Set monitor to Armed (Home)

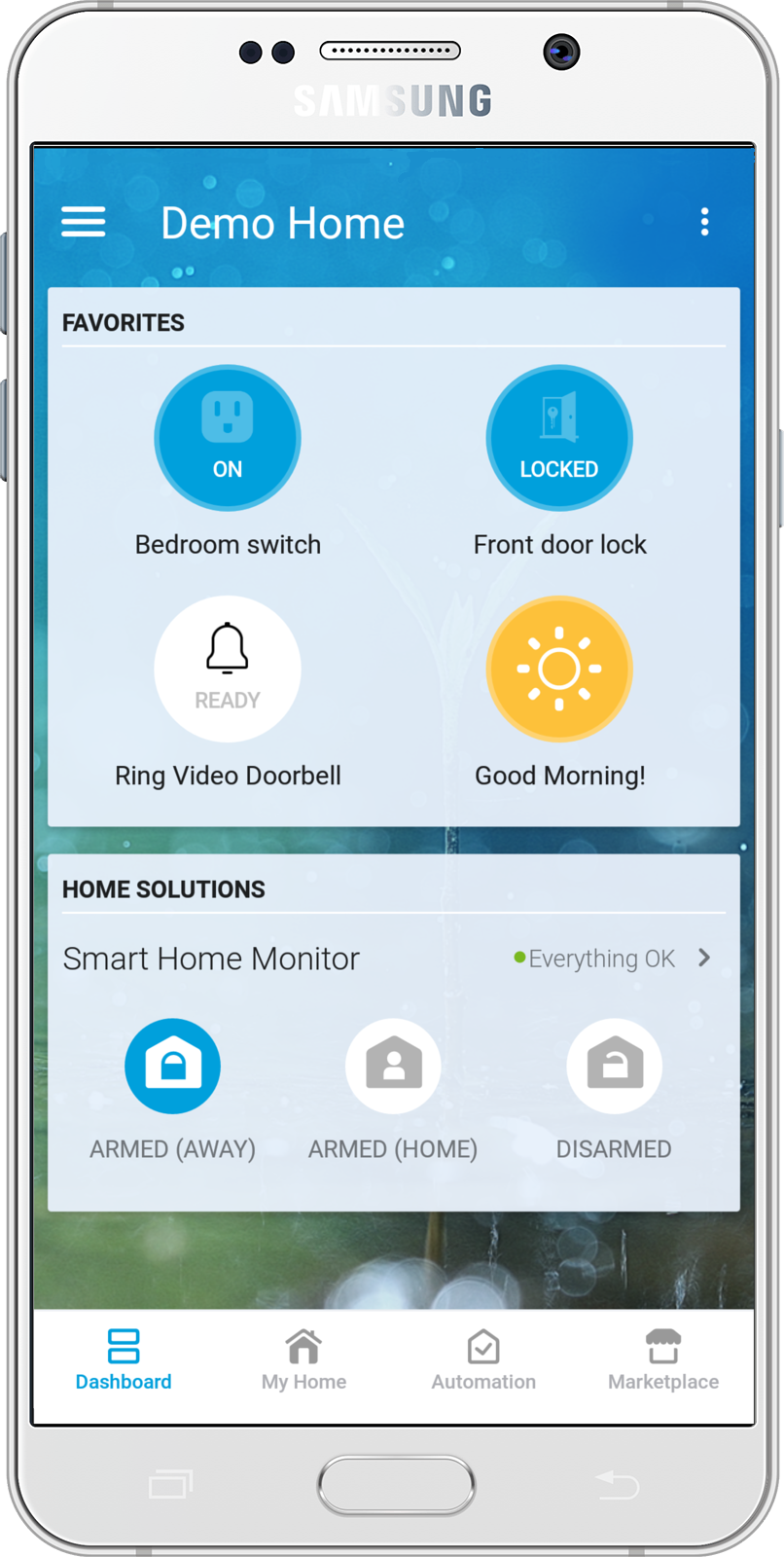(x=393, y=1067)
